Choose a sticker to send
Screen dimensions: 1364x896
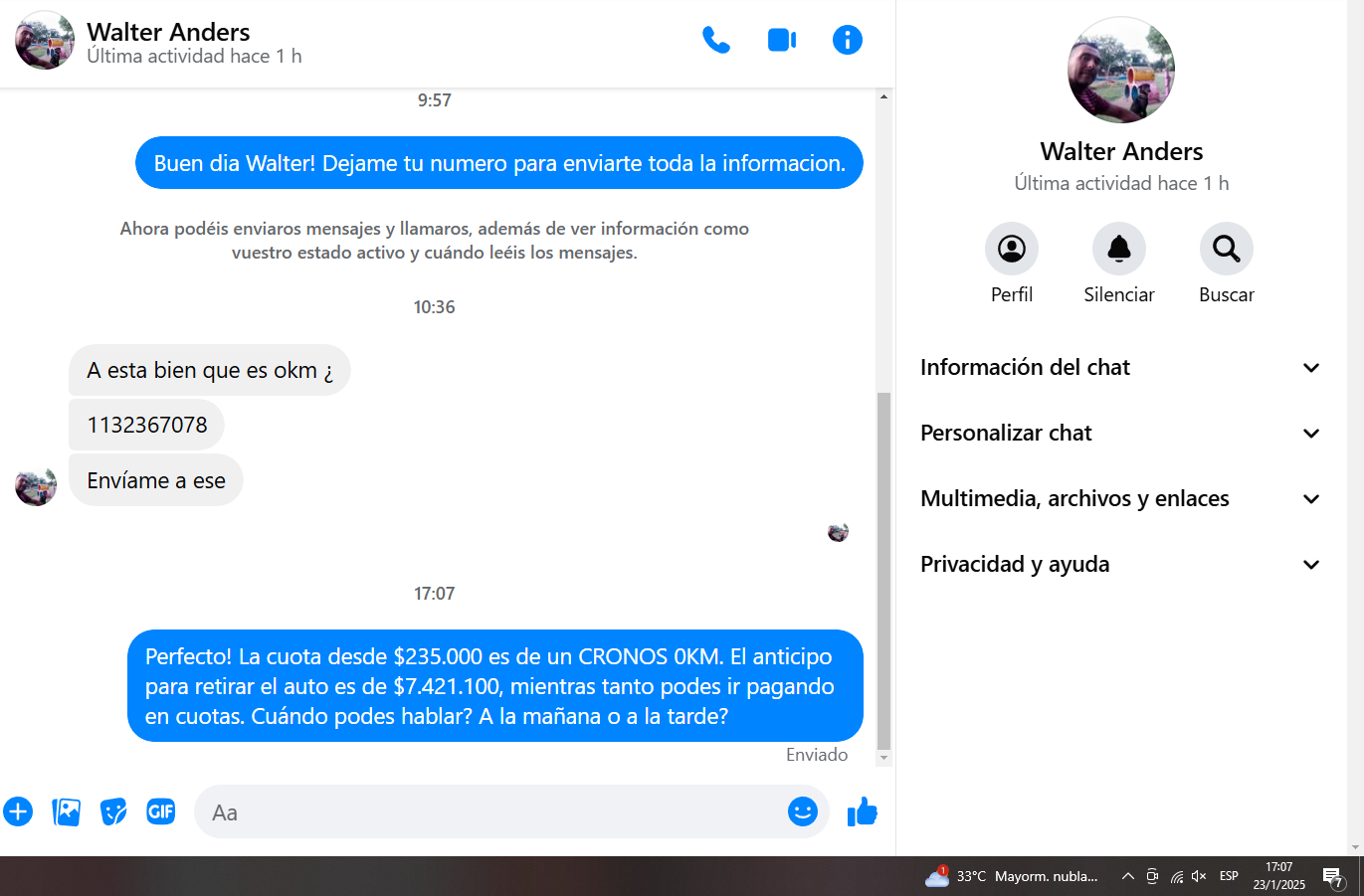coord(113,812)
